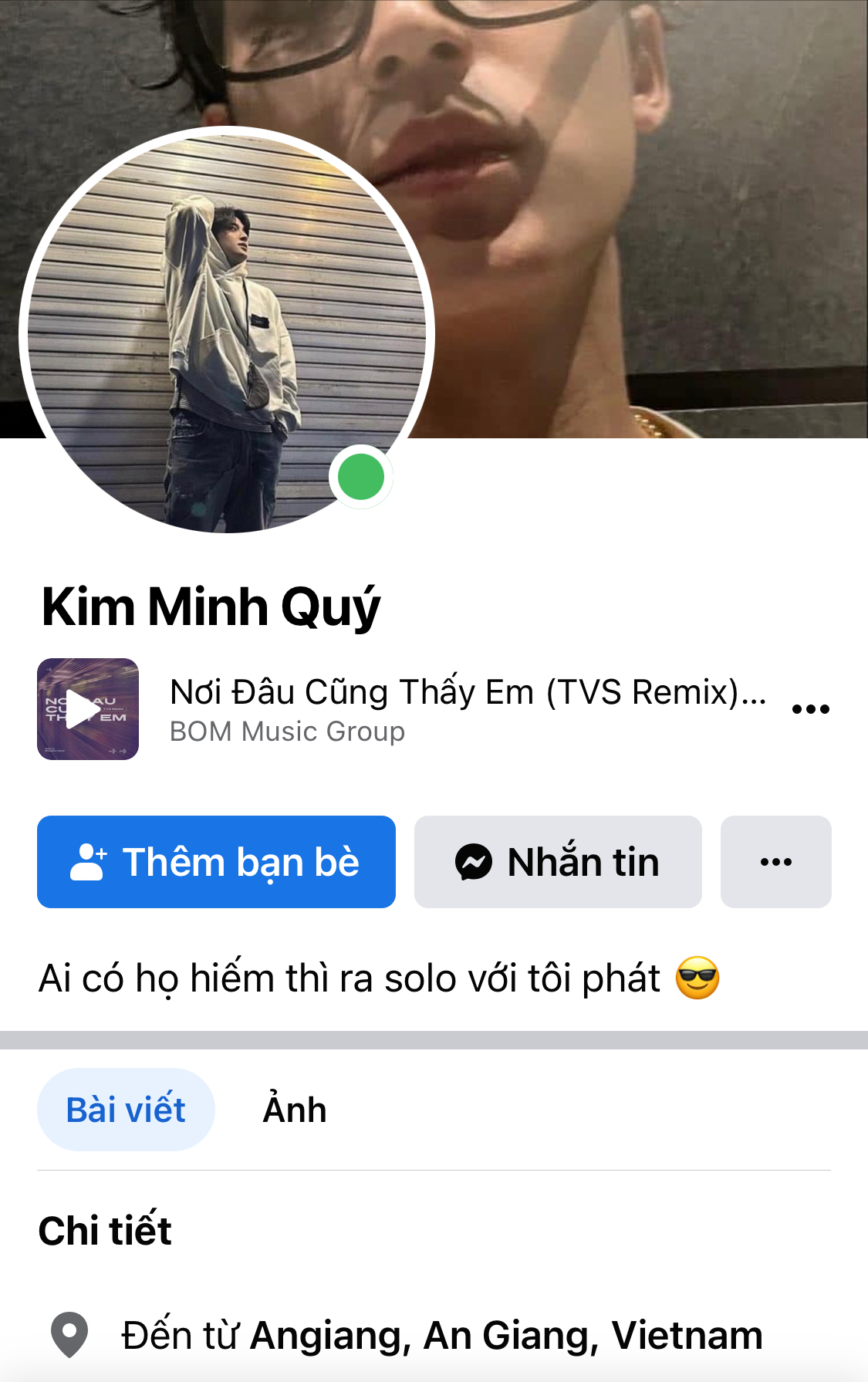Send a message via Nhắn tin

pos(558,862)
